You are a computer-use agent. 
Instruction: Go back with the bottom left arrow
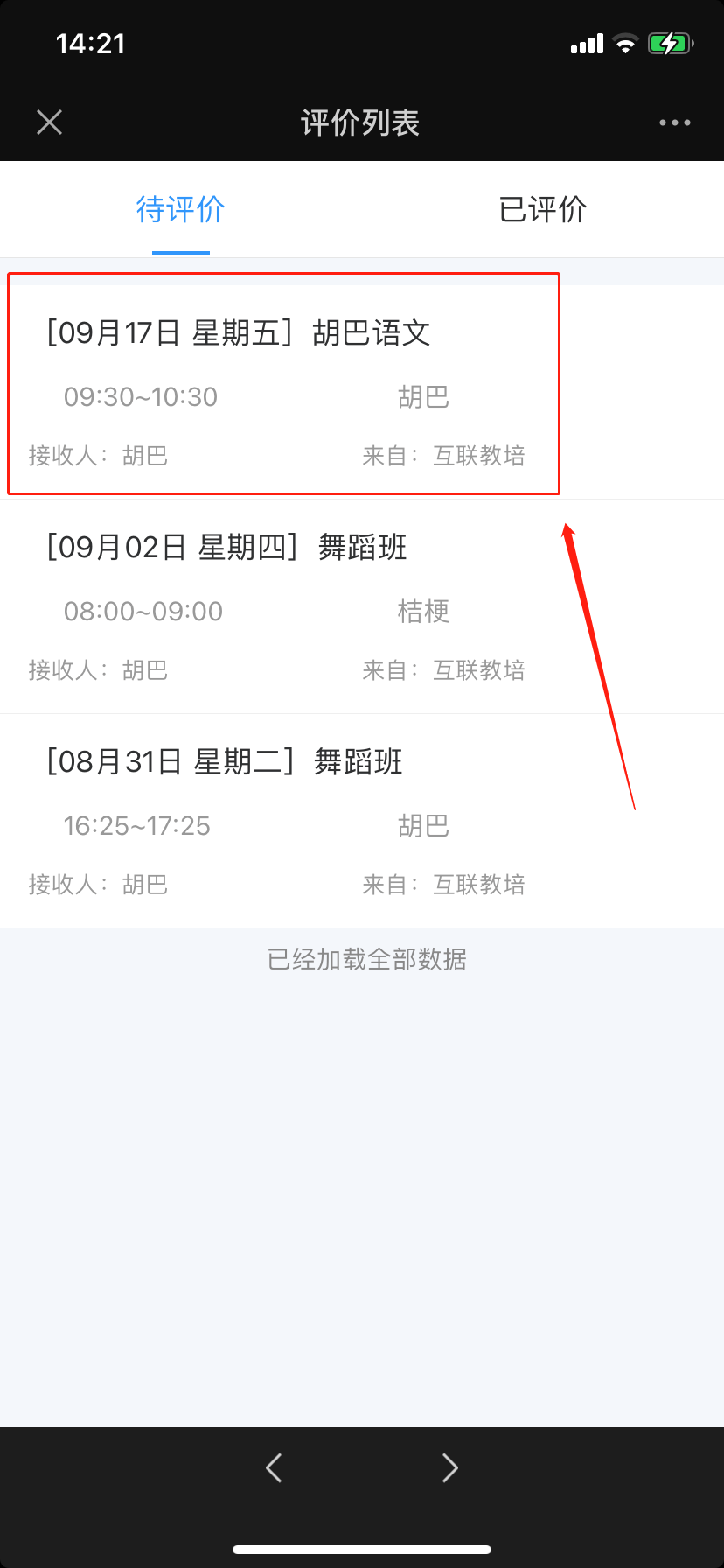click(x=274, y=1467)
